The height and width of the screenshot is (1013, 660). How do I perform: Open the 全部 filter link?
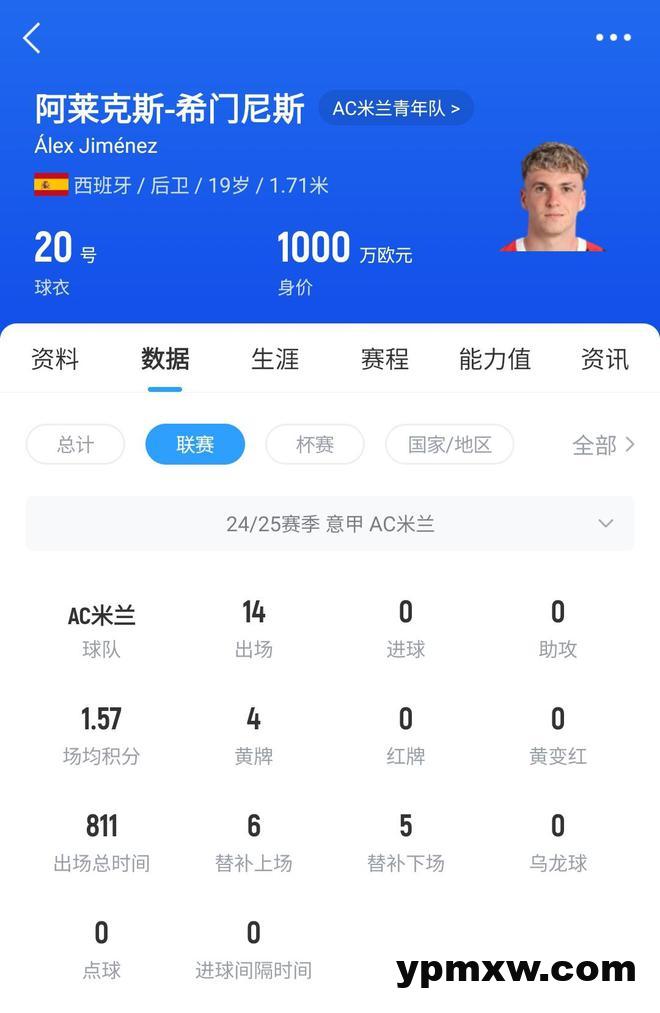[x=603, y=445]
